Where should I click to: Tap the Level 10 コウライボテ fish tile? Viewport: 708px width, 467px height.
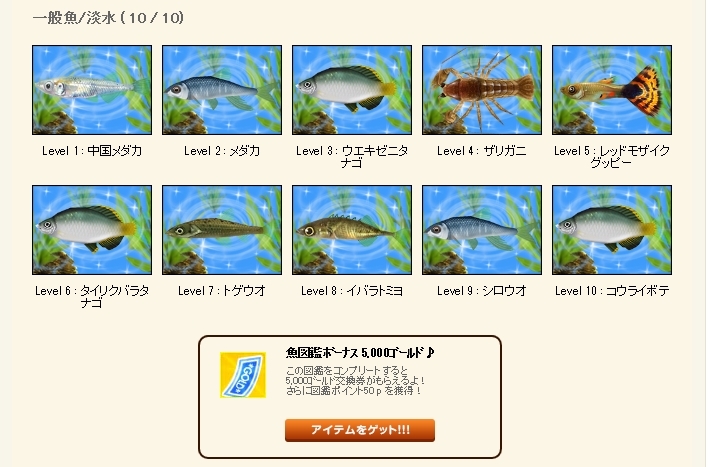(x=612, y=230)
